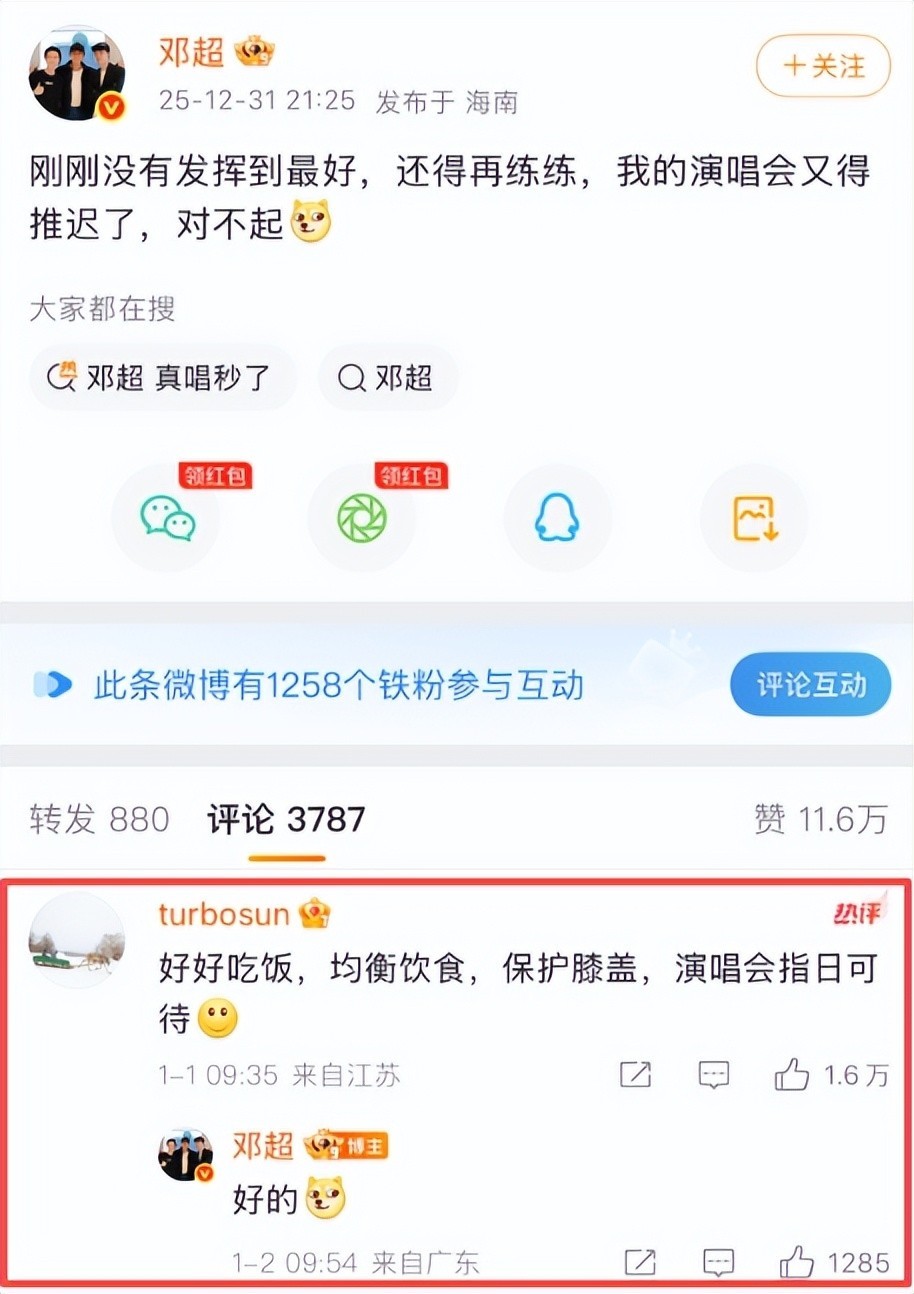
Task: Open 邓超's profile avatar at top
Action: tap(77, 73)
